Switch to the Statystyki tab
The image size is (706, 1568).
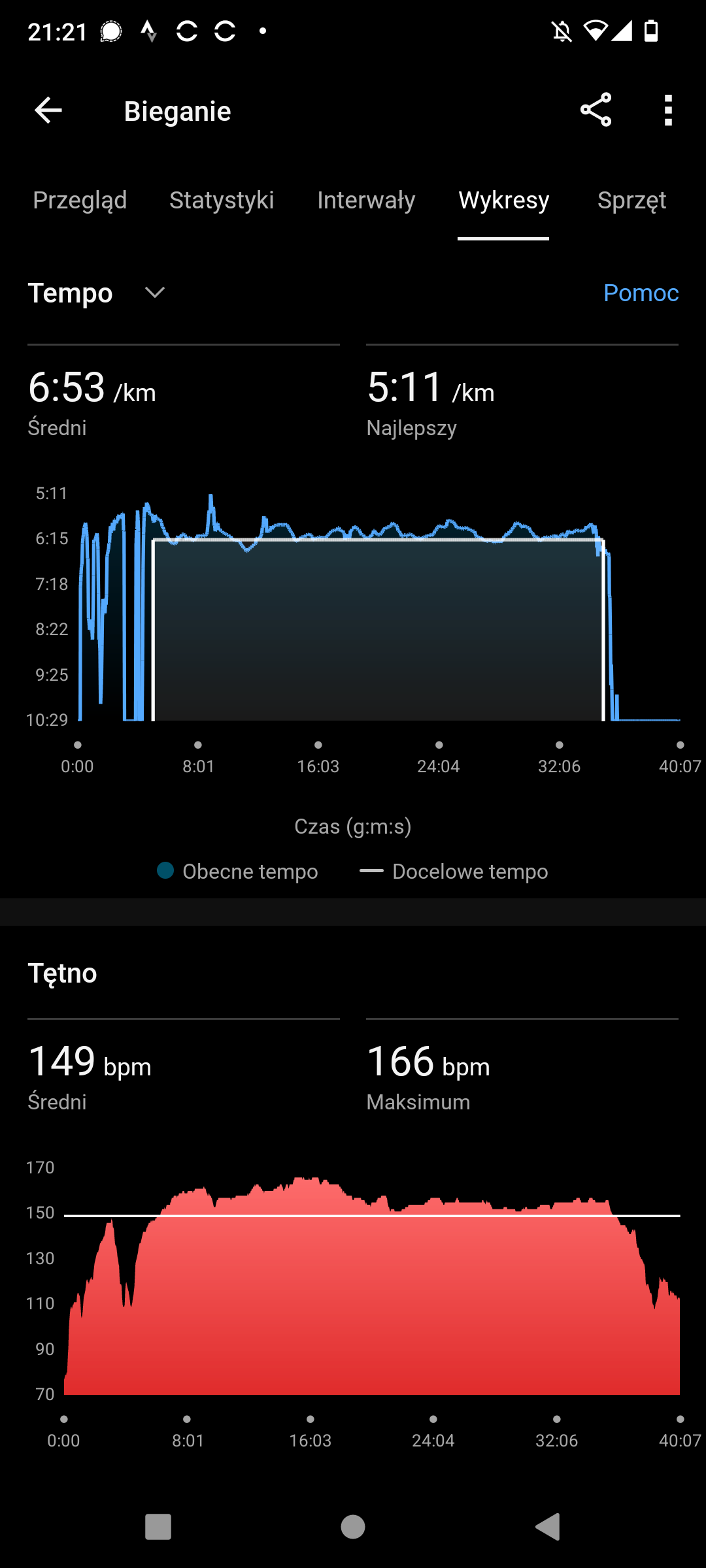click(x=222, y=200)
